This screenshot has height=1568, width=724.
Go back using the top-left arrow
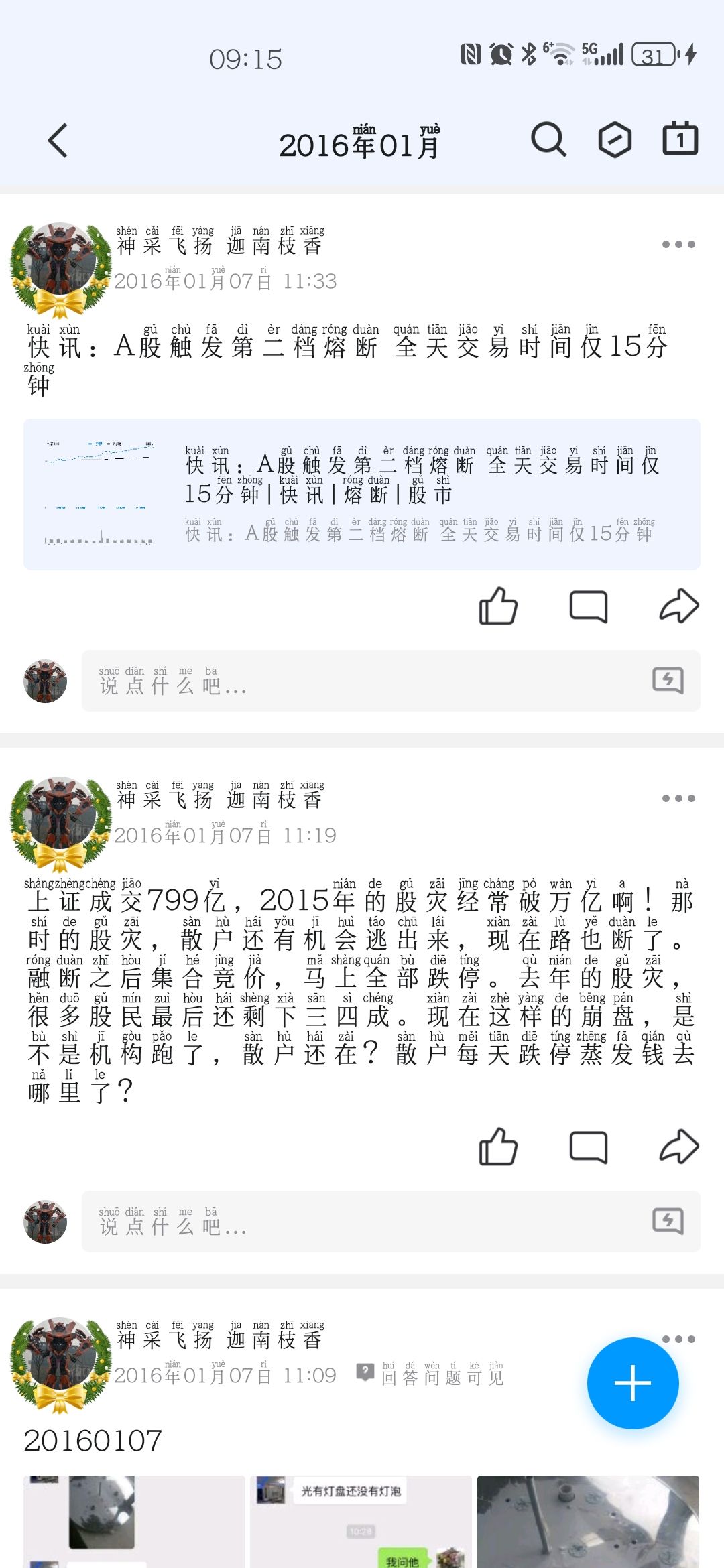coord(58,141)
